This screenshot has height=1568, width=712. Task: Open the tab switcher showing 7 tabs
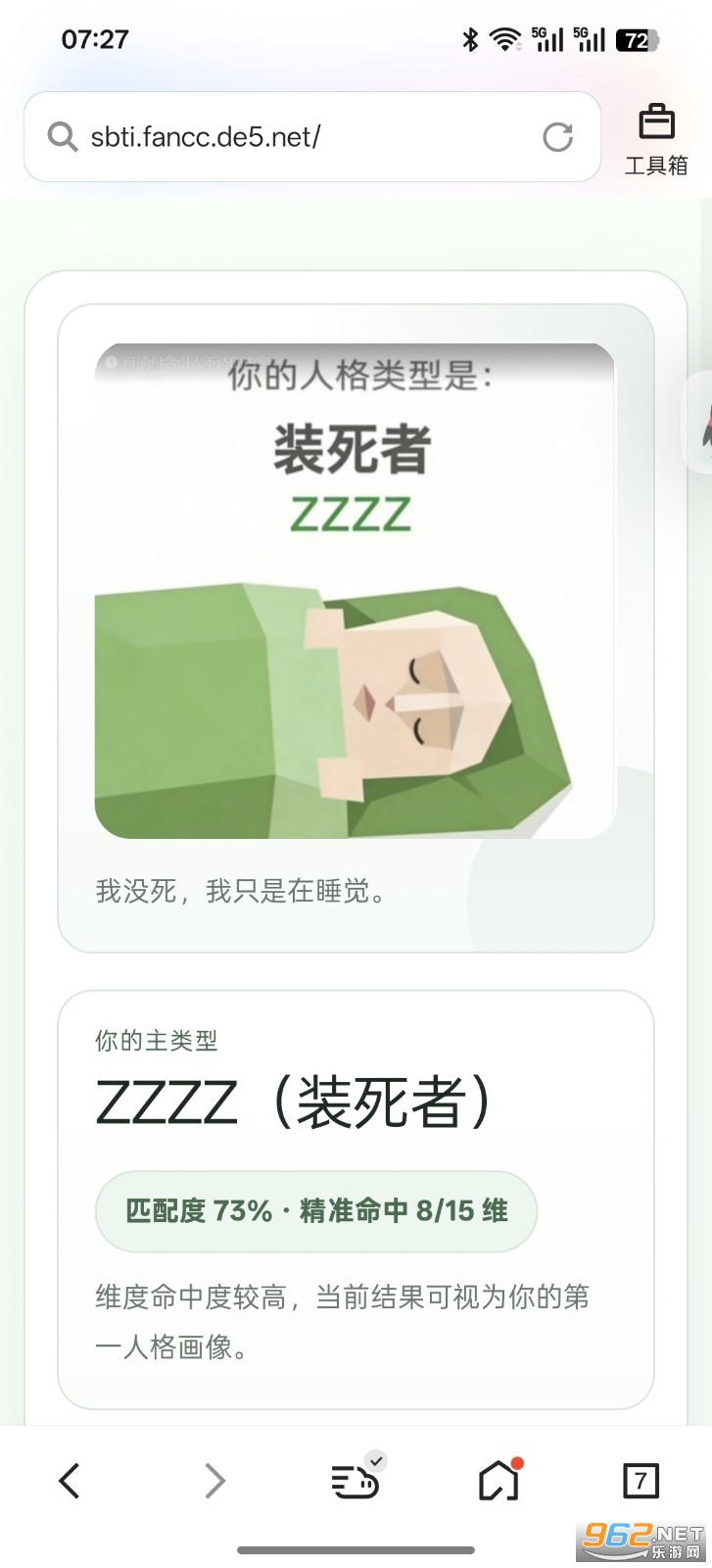coord(641,1480)
